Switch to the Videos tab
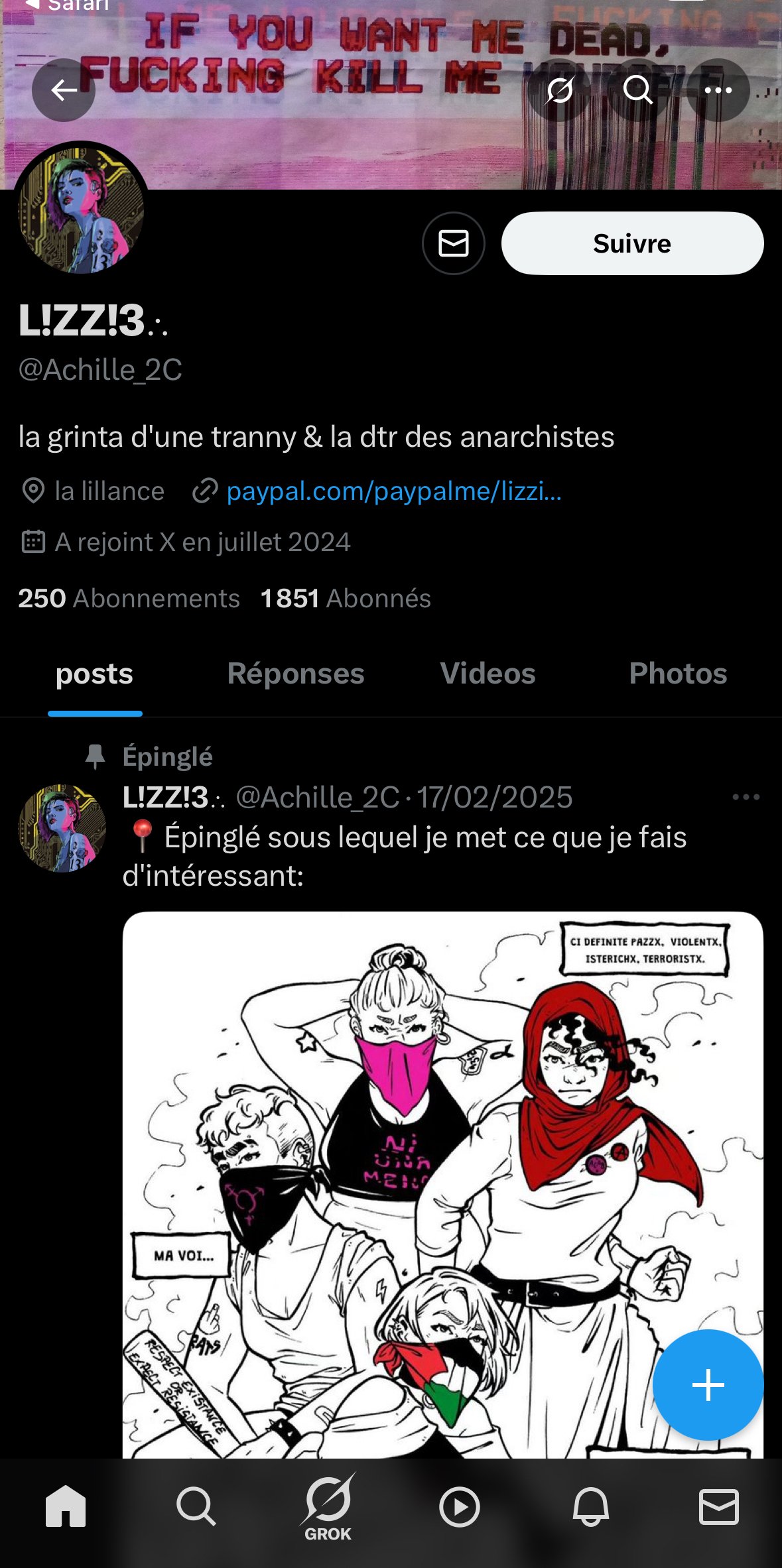Screen dimensions: 782x1568 tap(488, 674)
